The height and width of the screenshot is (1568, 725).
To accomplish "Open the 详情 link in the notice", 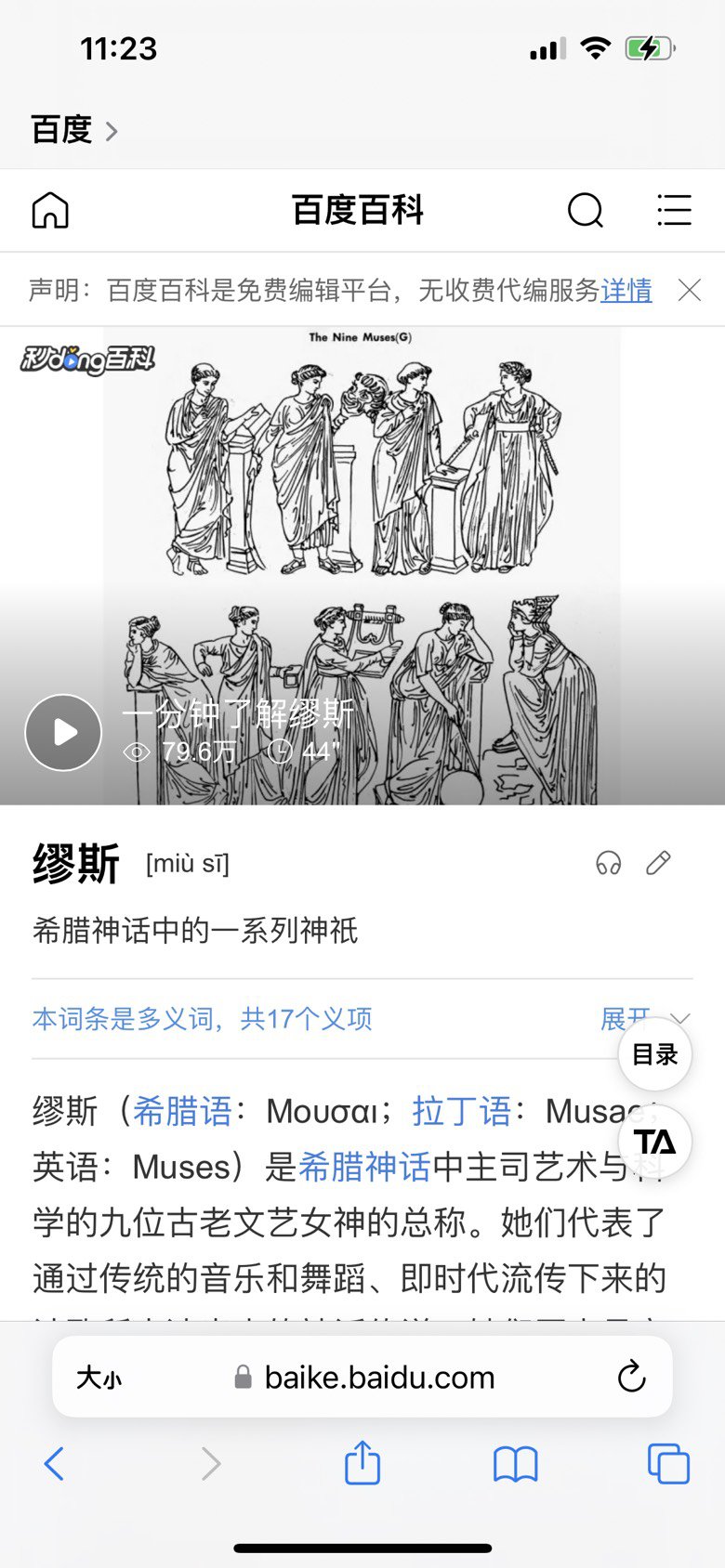I will point(626,291).
